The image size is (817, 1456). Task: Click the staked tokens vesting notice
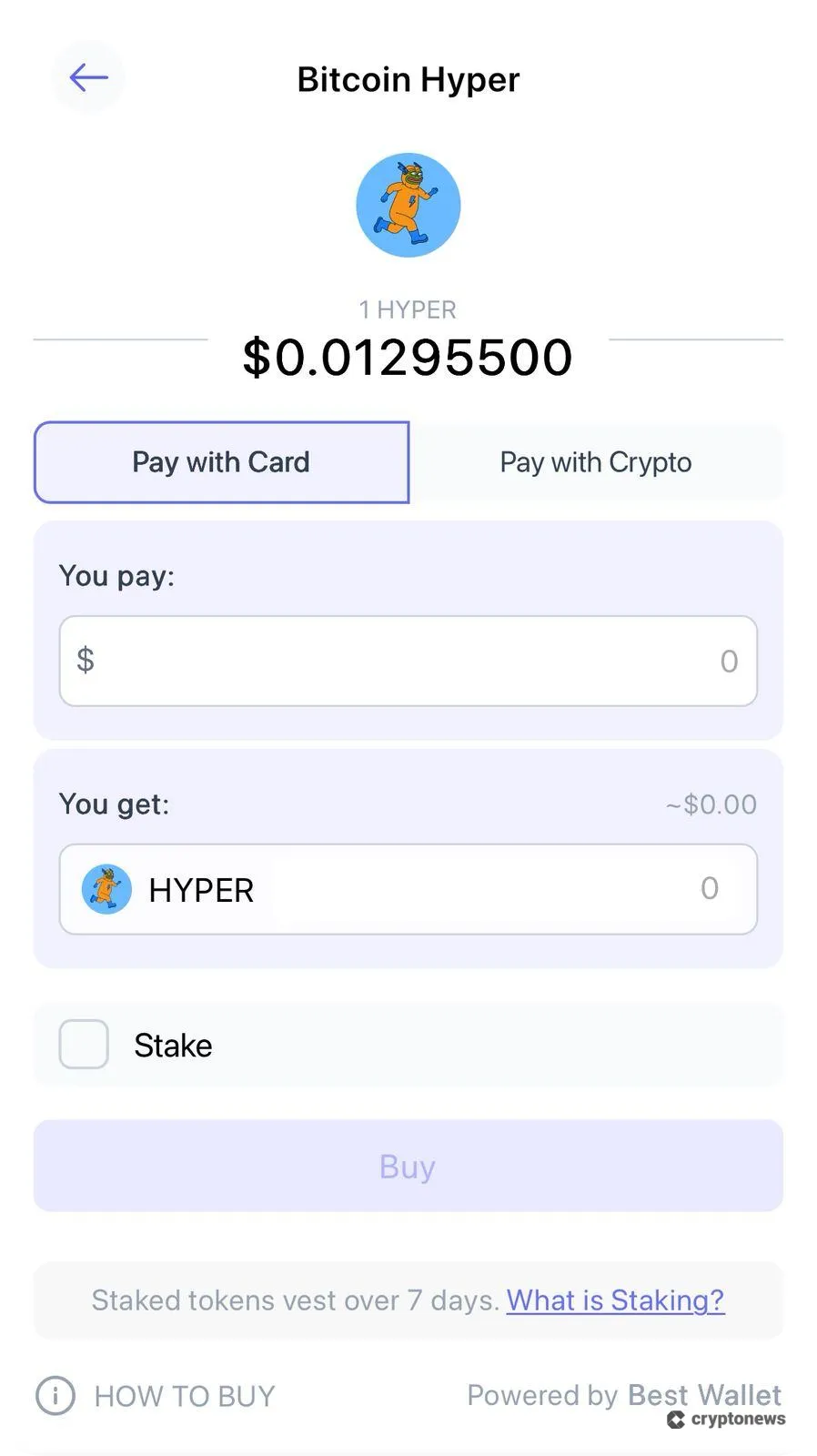click(408, 1300)
